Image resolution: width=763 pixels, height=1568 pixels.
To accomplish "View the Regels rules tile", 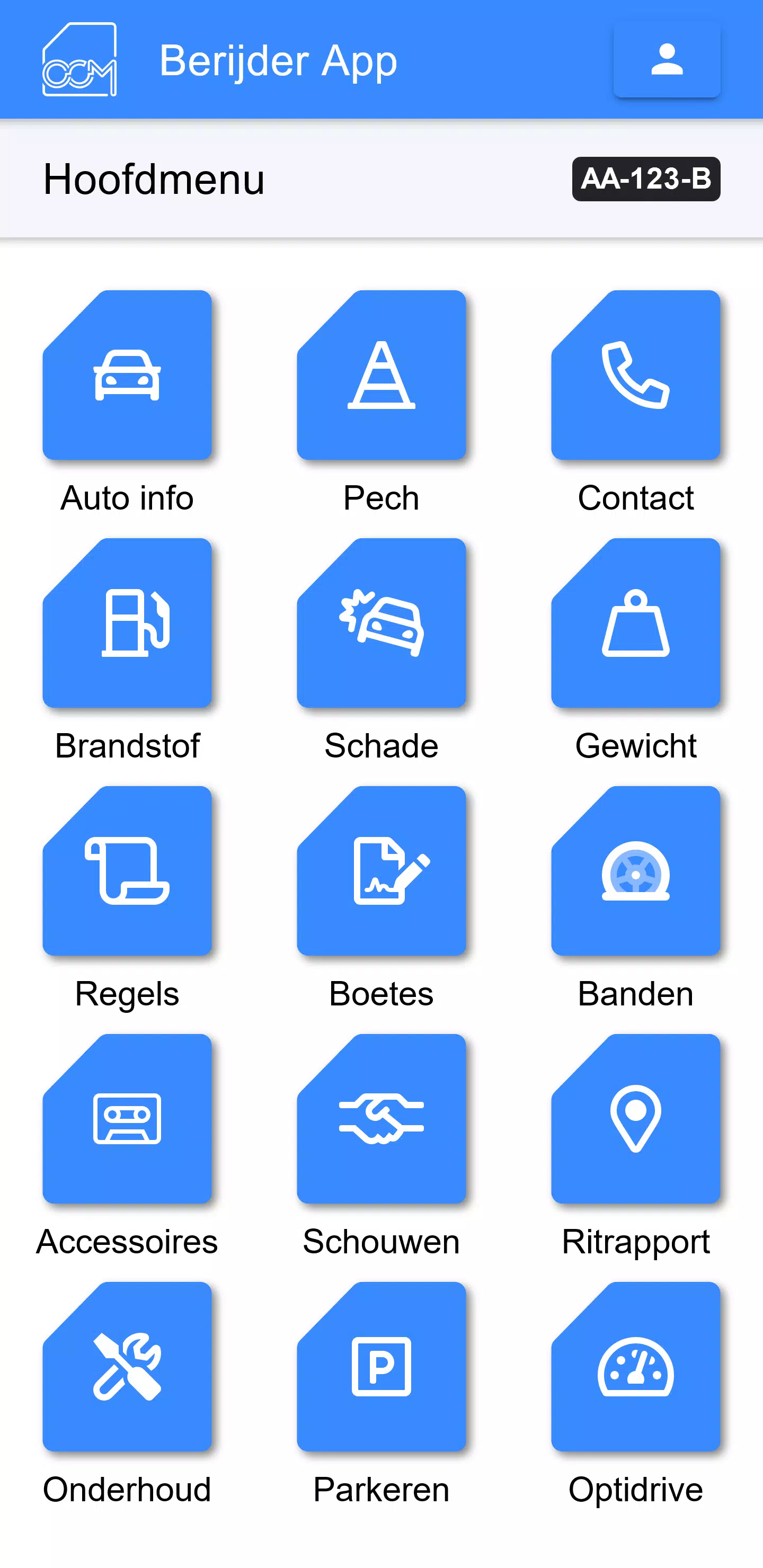I will click(127, 870).
